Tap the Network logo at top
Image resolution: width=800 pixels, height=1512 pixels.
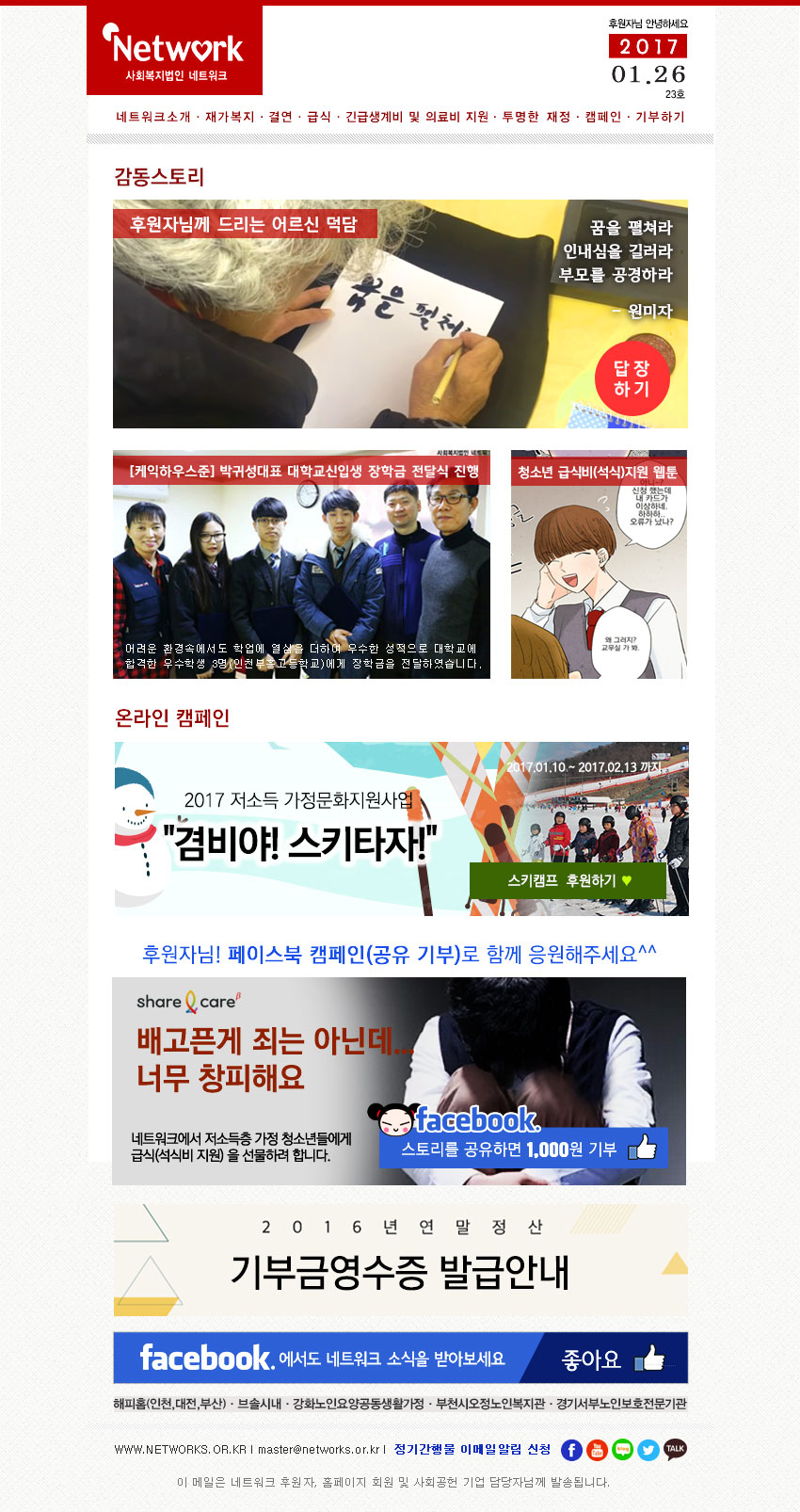(174, 50)
